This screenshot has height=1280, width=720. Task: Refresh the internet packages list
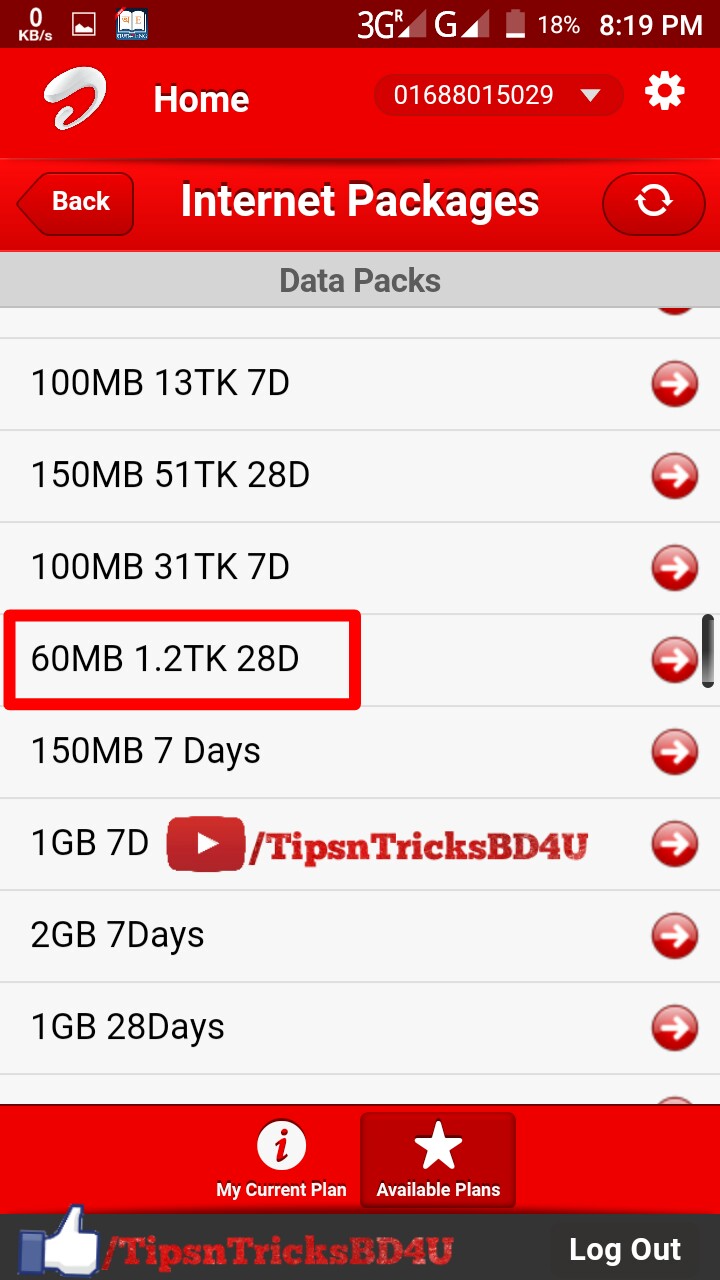coord(653,203)
